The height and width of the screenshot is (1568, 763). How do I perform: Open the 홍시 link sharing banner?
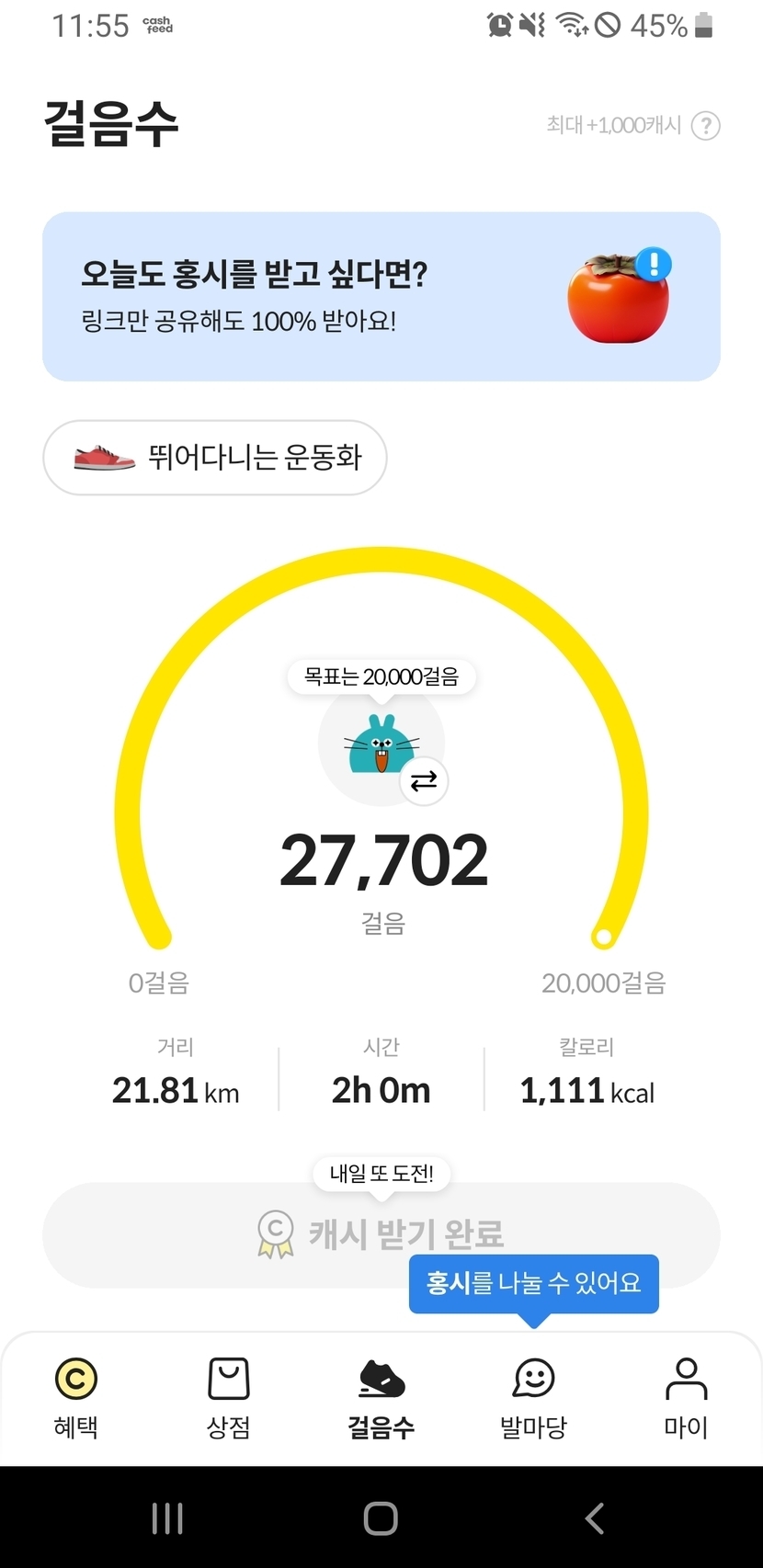click(x=381, y=297)
